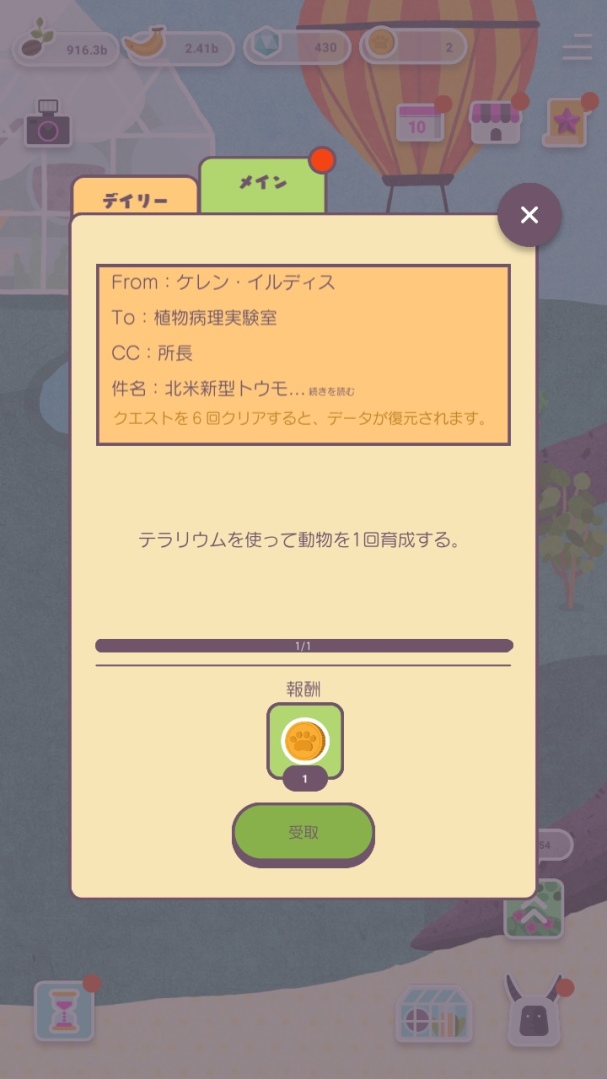Image resolution: width=607 pixels, height=1079 pixels.
Task: Switch to the デイリー tab
Action: click(x=135, y=199)
